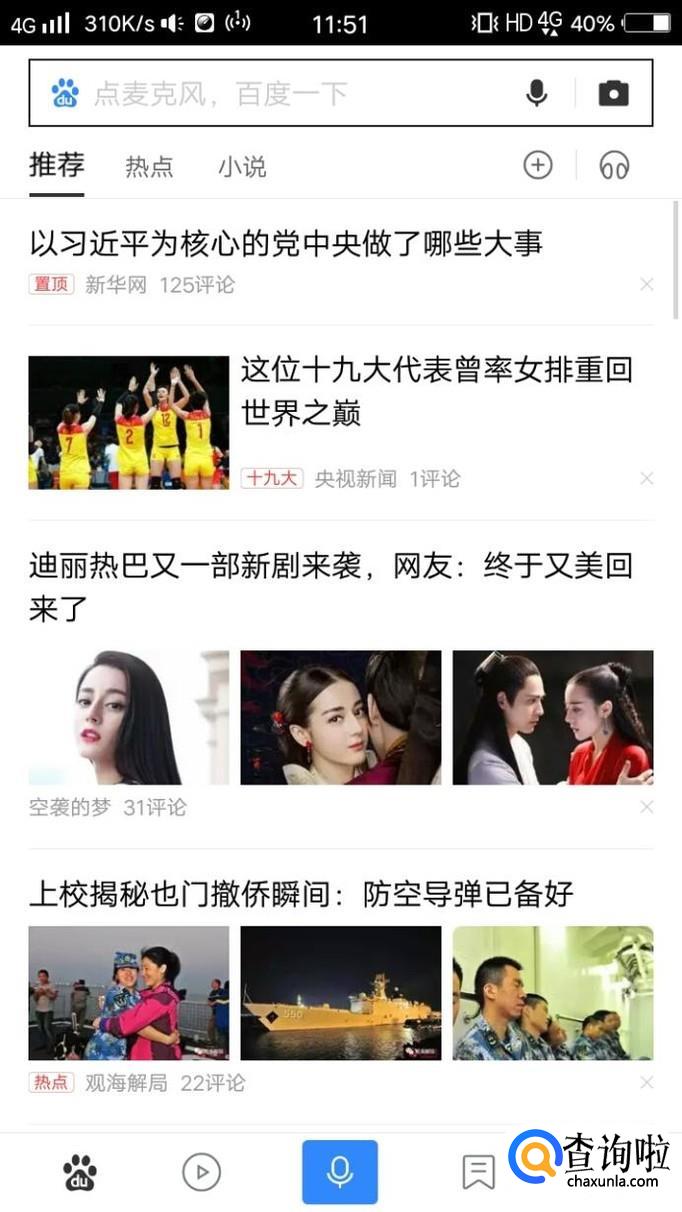Dismiss the 空袭的梦 article
Screen dimensions: 682x1212
647,807
